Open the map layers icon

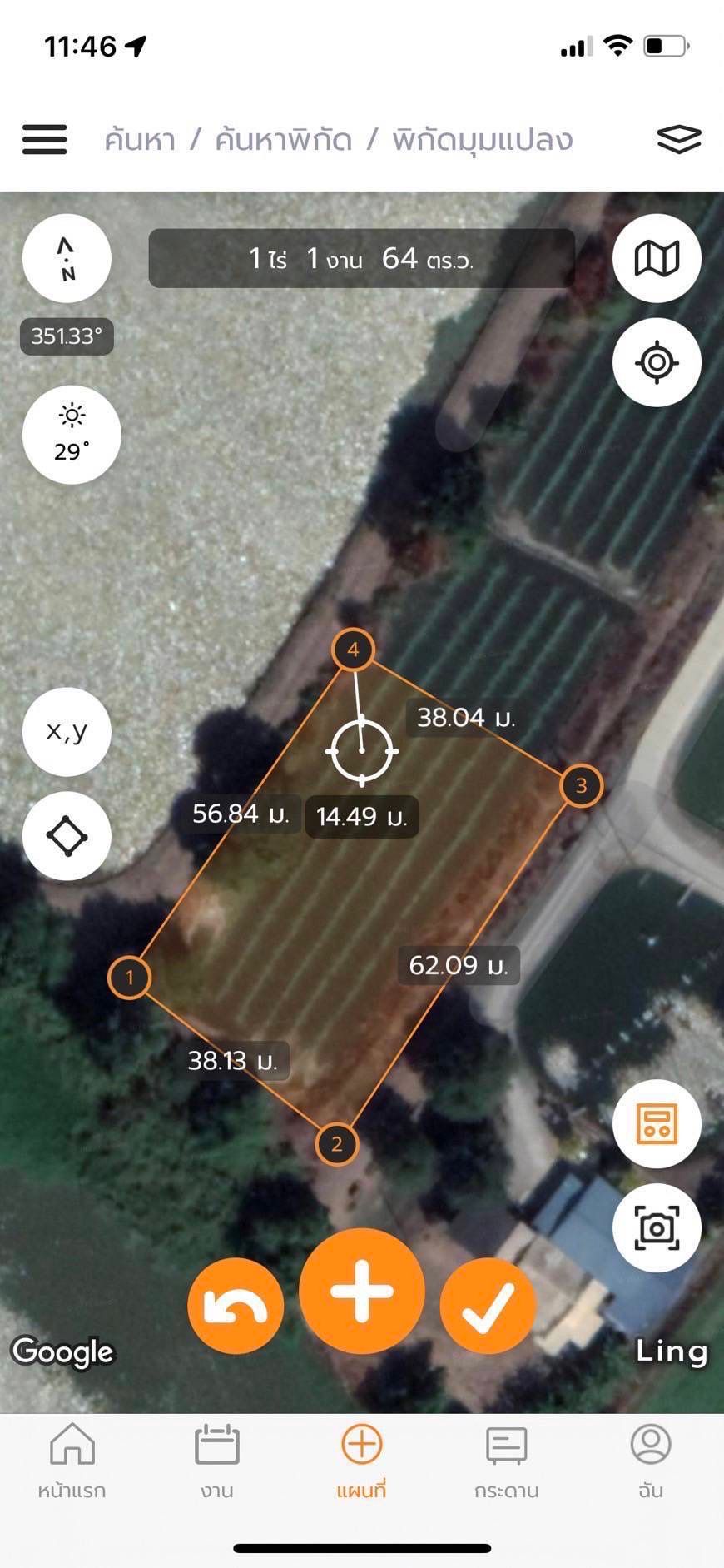click(679, 139)
